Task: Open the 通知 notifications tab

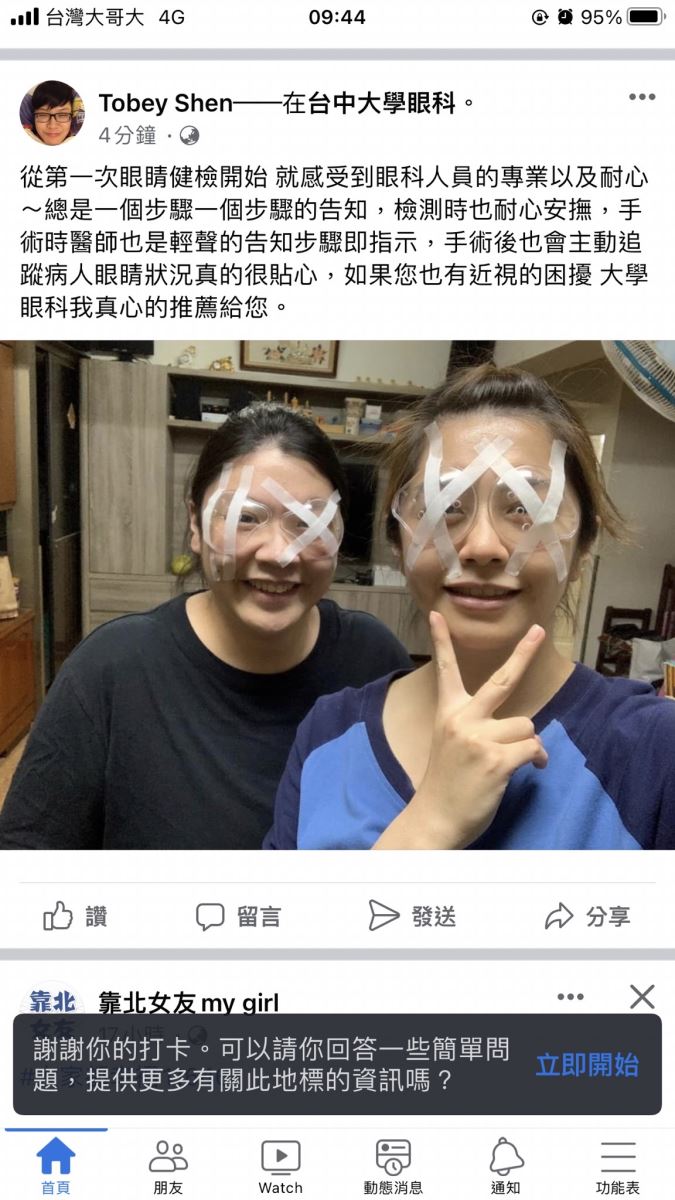Action: point(506,1166)
